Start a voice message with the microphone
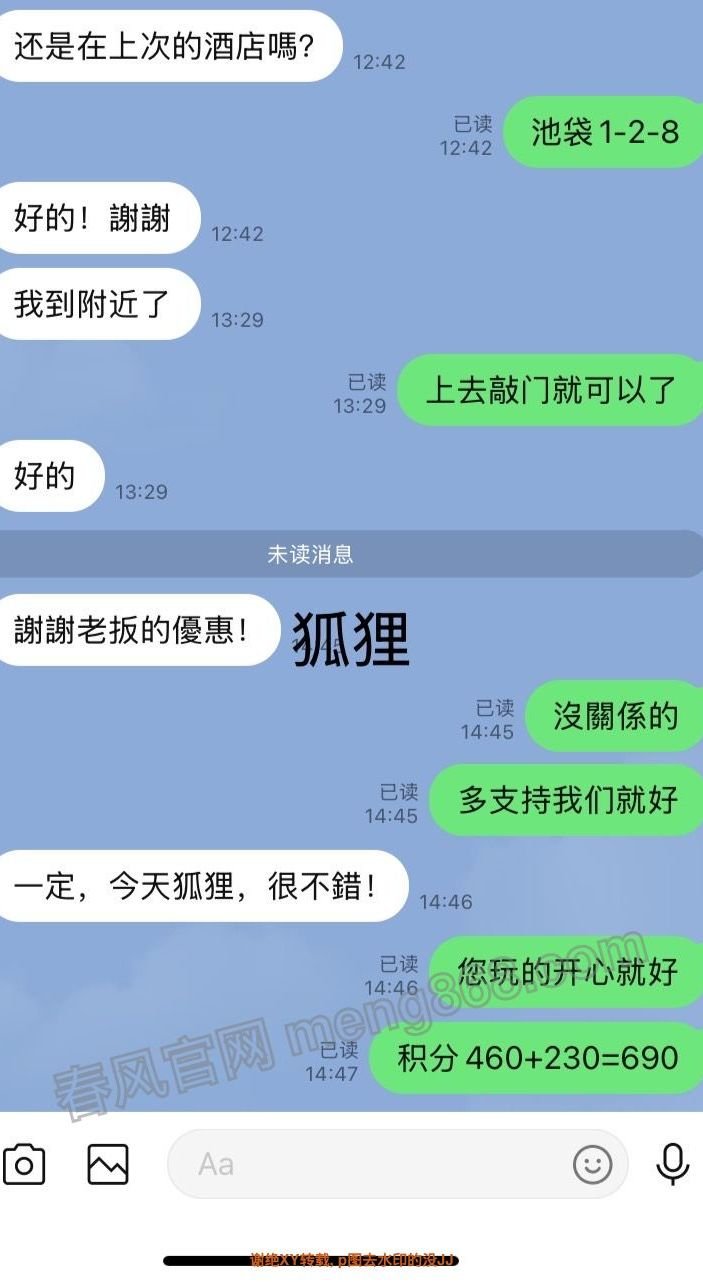The width and height of the screenshot is (703, 1282). pyautogui.click(x=672, y=1164)
